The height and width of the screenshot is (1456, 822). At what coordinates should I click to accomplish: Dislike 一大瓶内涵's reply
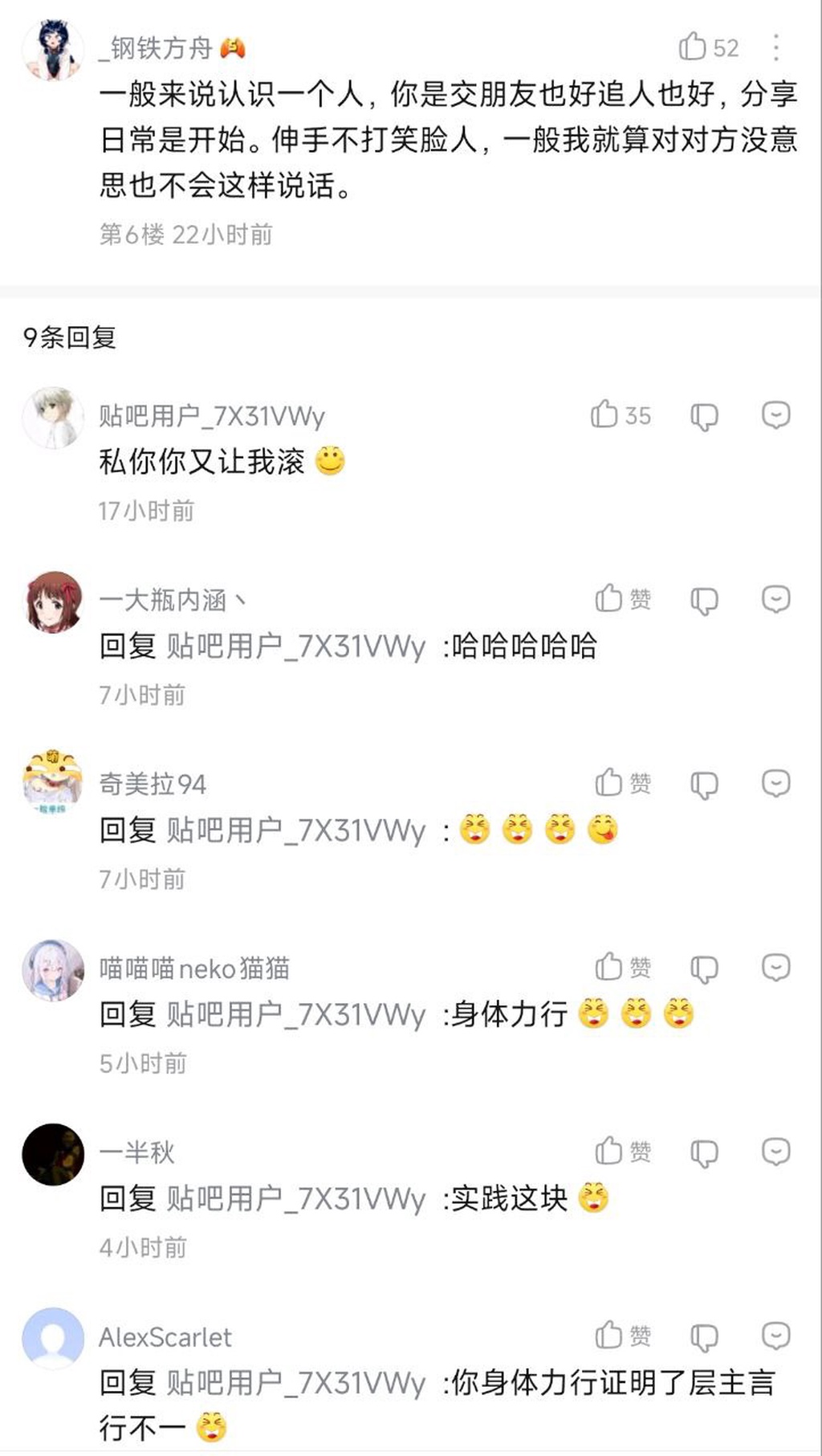click(704, 600)
